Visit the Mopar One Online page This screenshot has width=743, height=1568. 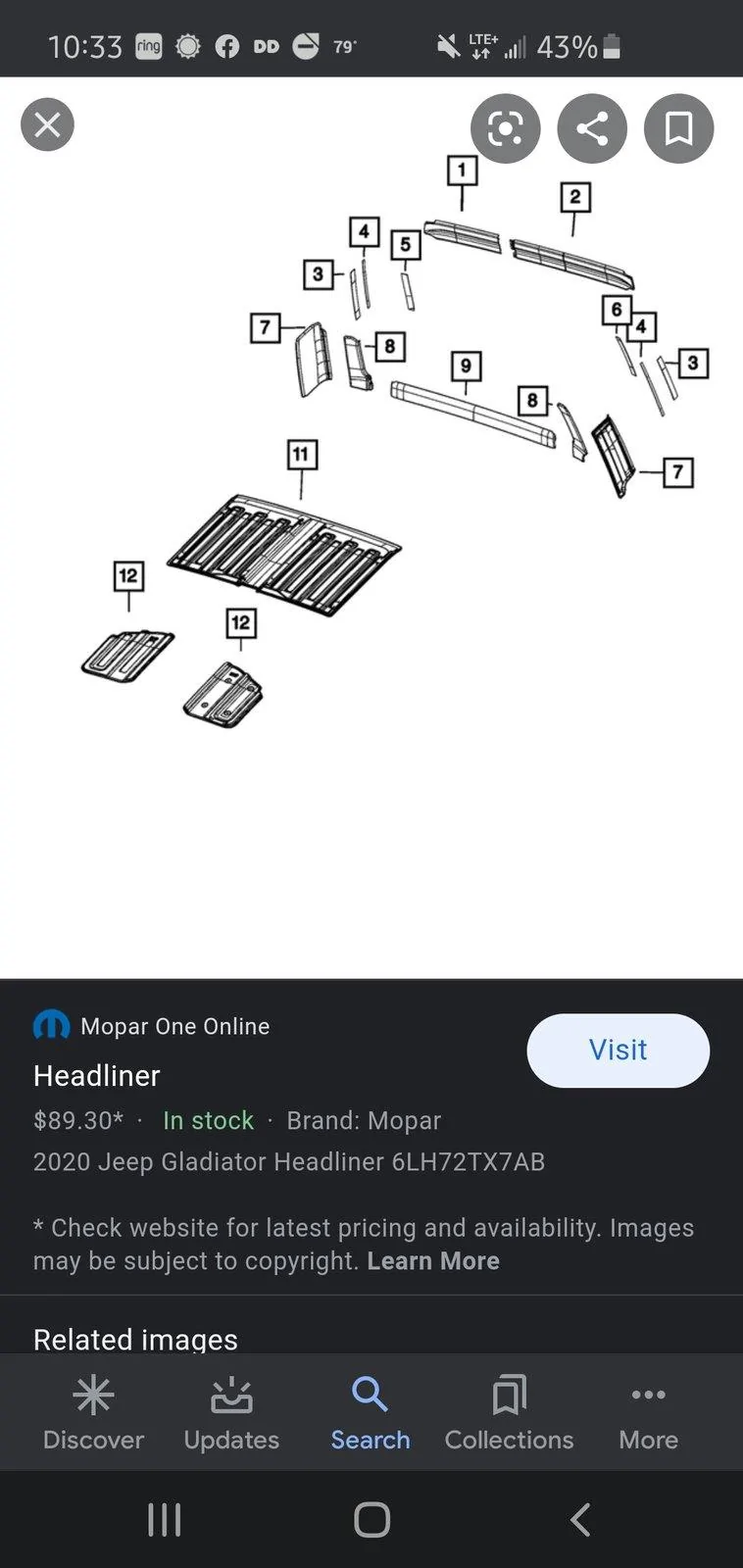point(618,1050)
